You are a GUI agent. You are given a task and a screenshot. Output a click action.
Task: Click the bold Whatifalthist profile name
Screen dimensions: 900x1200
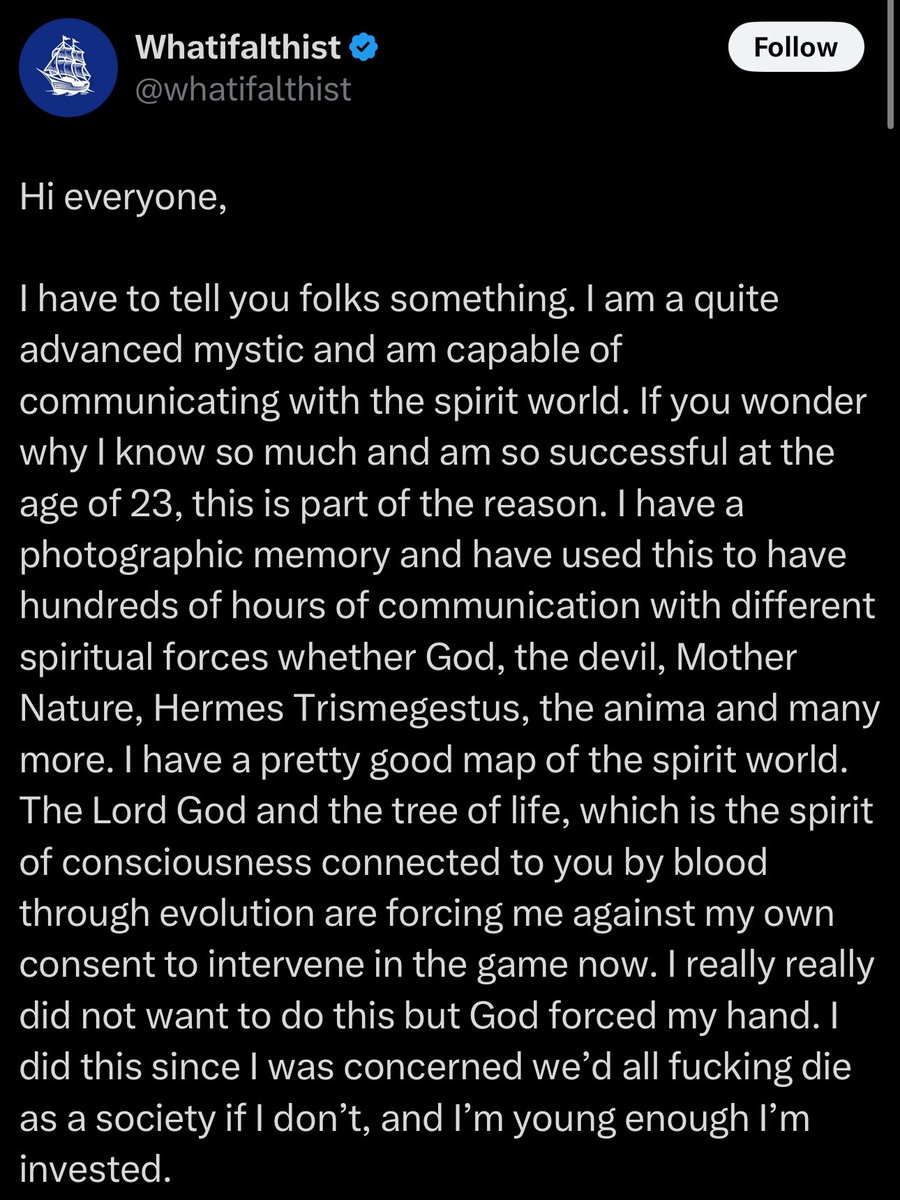point(238,45)
